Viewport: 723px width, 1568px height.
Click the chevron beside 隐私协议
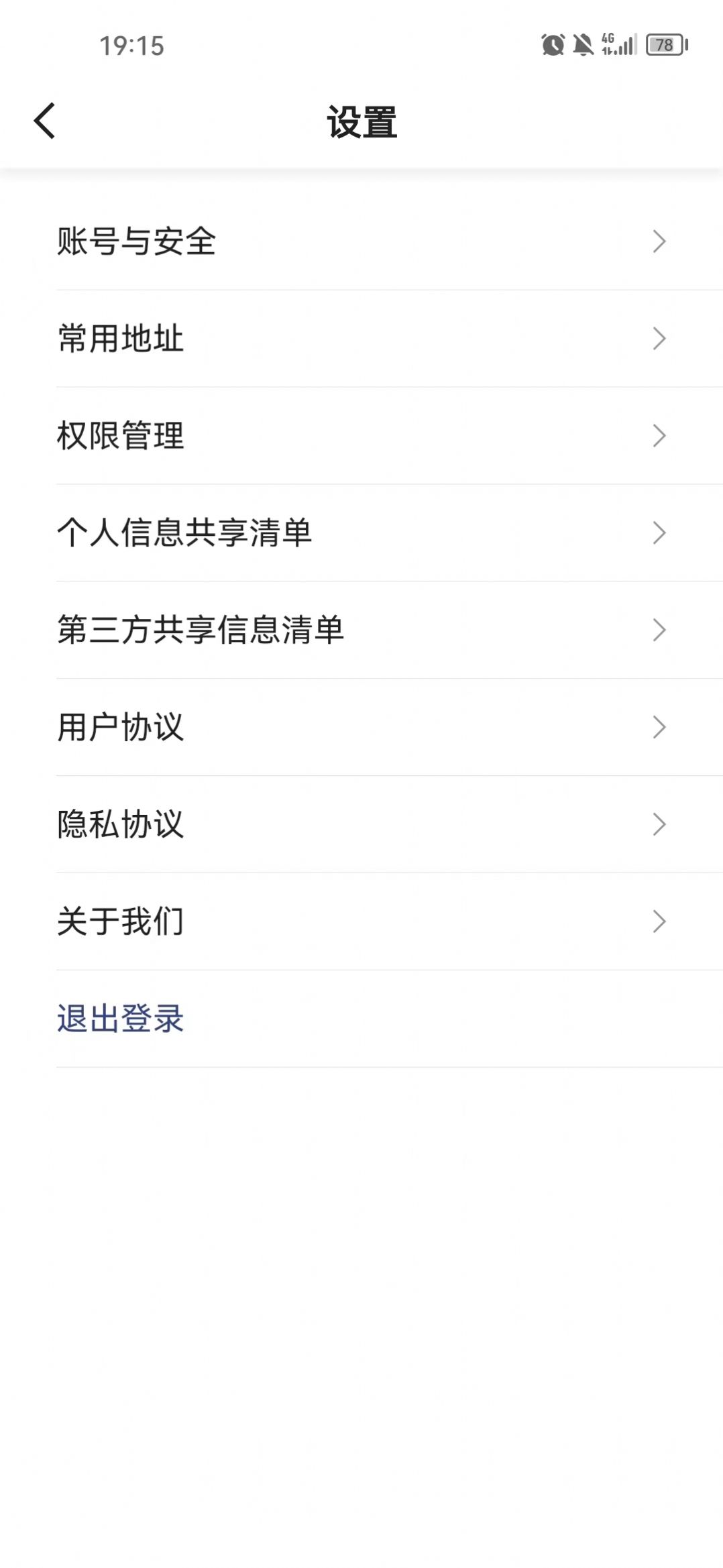coord(660,824)
